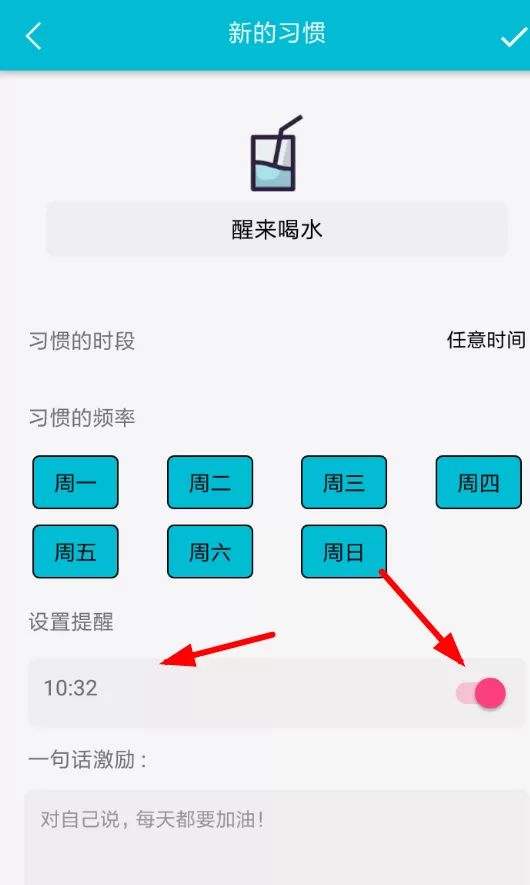
Task: Toggle the 周一 frequency button
Action: (x=76, y=483)
